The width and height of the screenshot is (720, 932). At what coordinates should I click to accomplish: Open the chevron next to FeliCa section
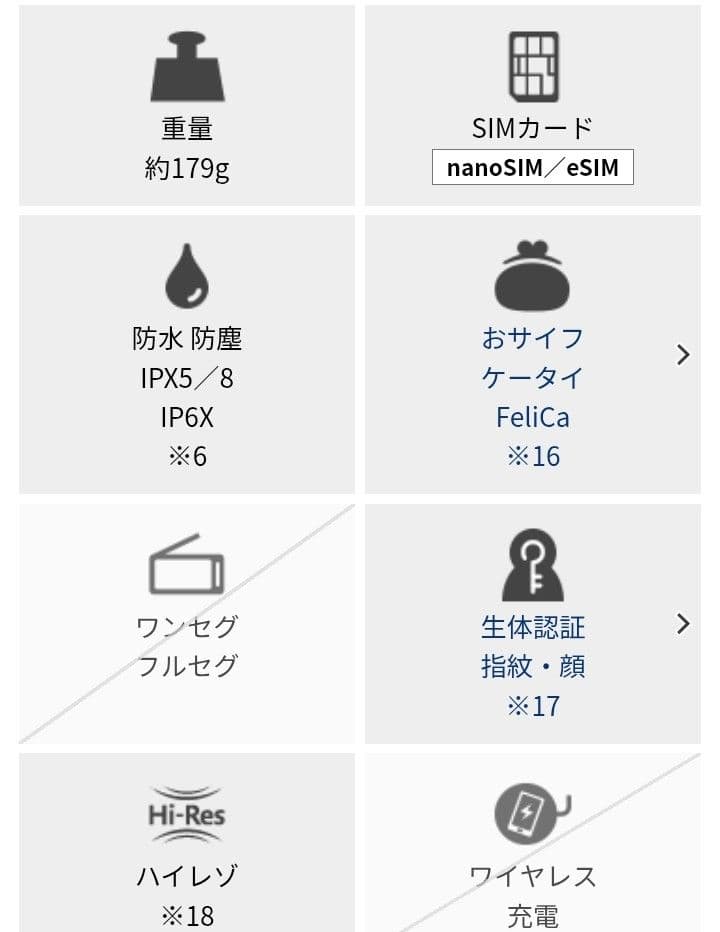[x=684, y=355]
